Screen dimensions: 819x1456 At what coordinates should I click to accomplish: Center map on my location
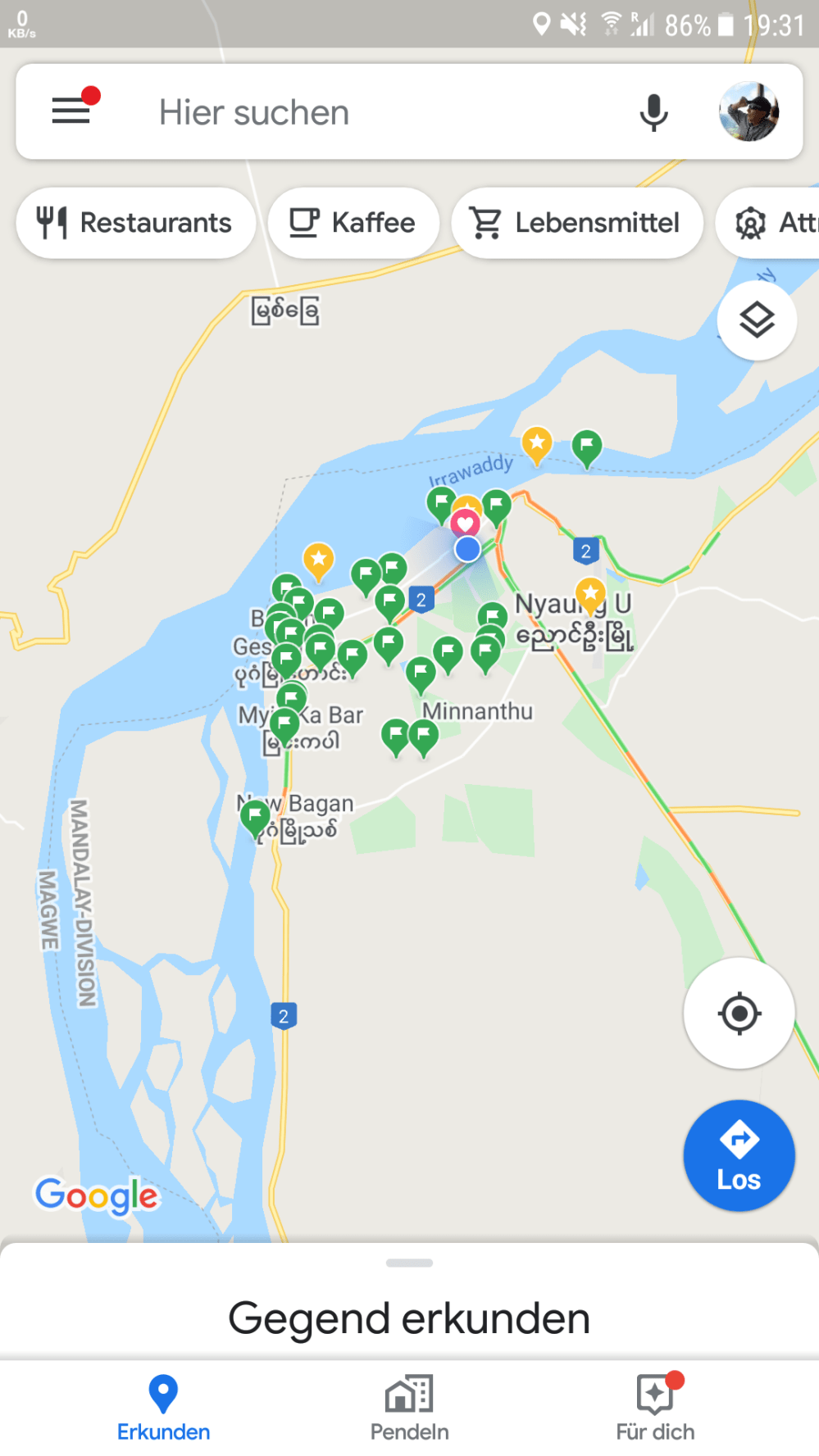(x=739, y=1014)
